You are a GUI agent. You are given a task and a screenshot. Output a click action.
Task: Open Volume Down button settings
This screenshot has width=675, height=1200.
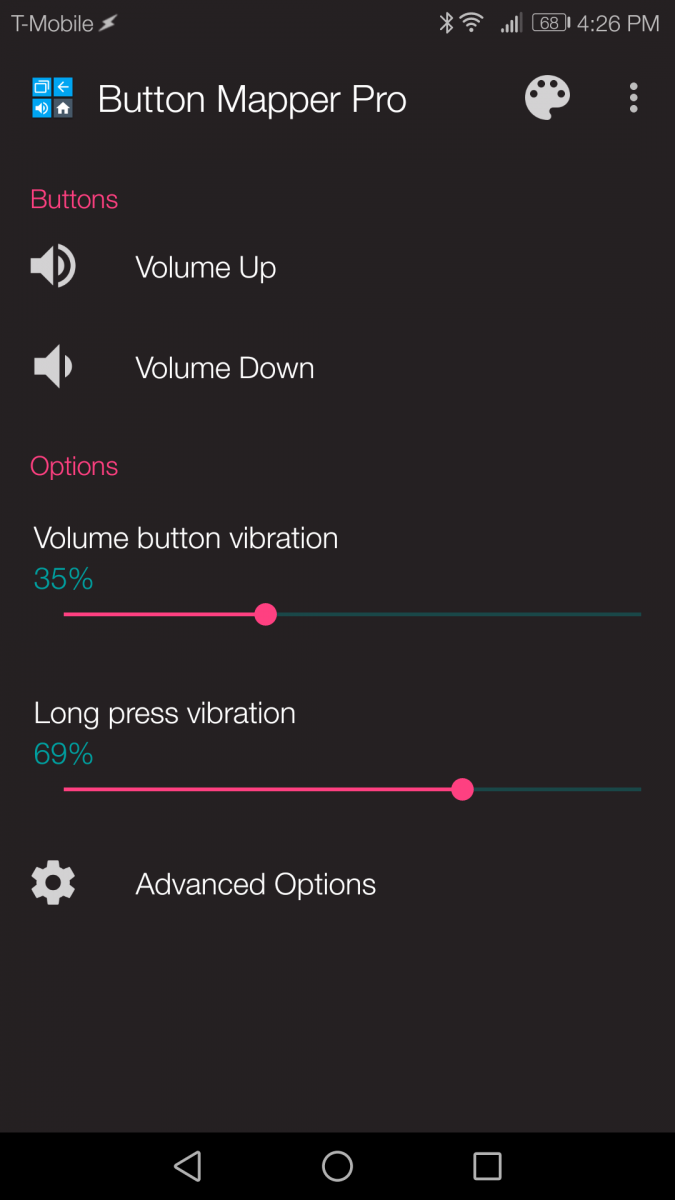pos(224,368)
